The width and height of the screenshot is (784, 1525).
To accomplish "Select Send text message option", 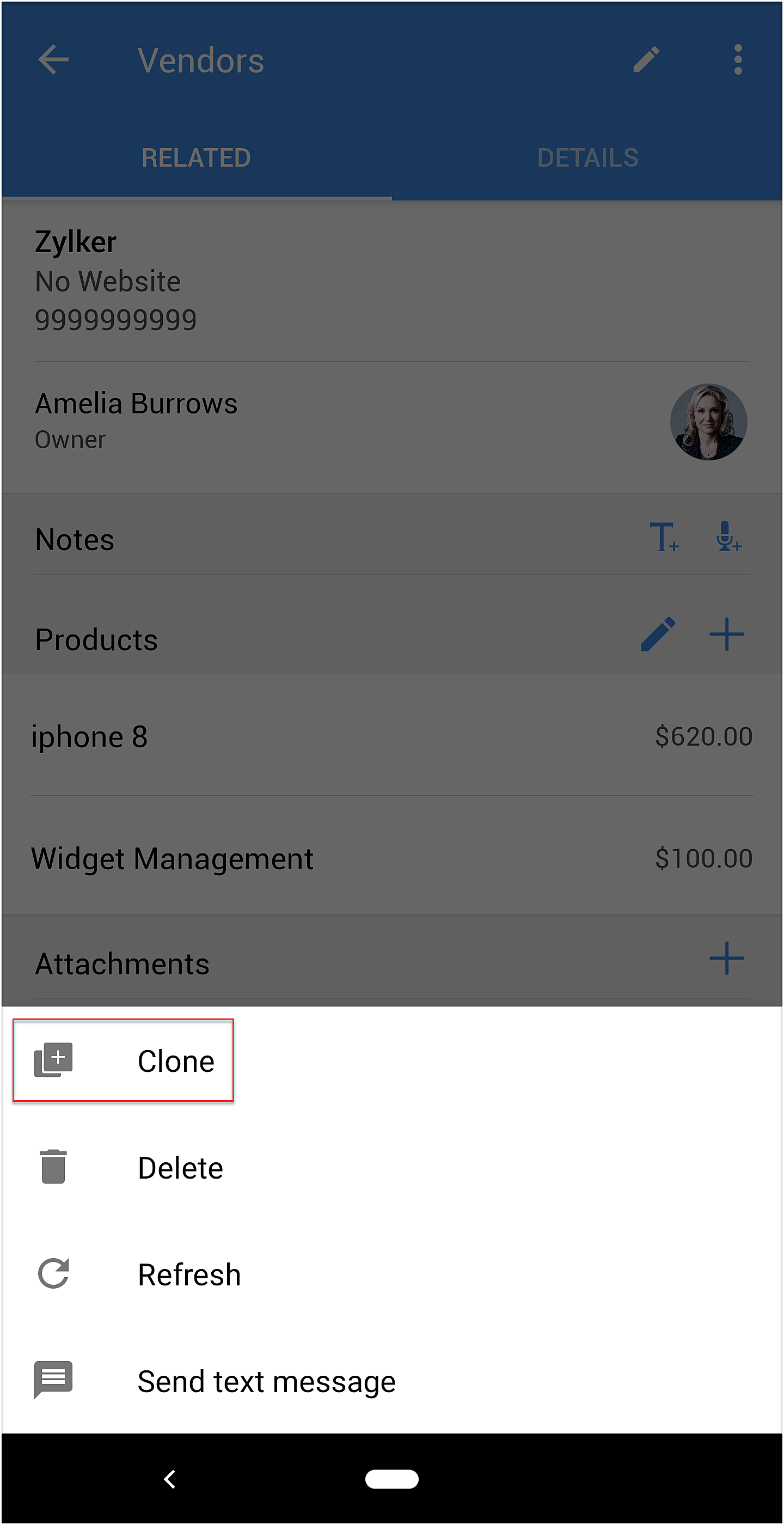I will coord(266,1381).
